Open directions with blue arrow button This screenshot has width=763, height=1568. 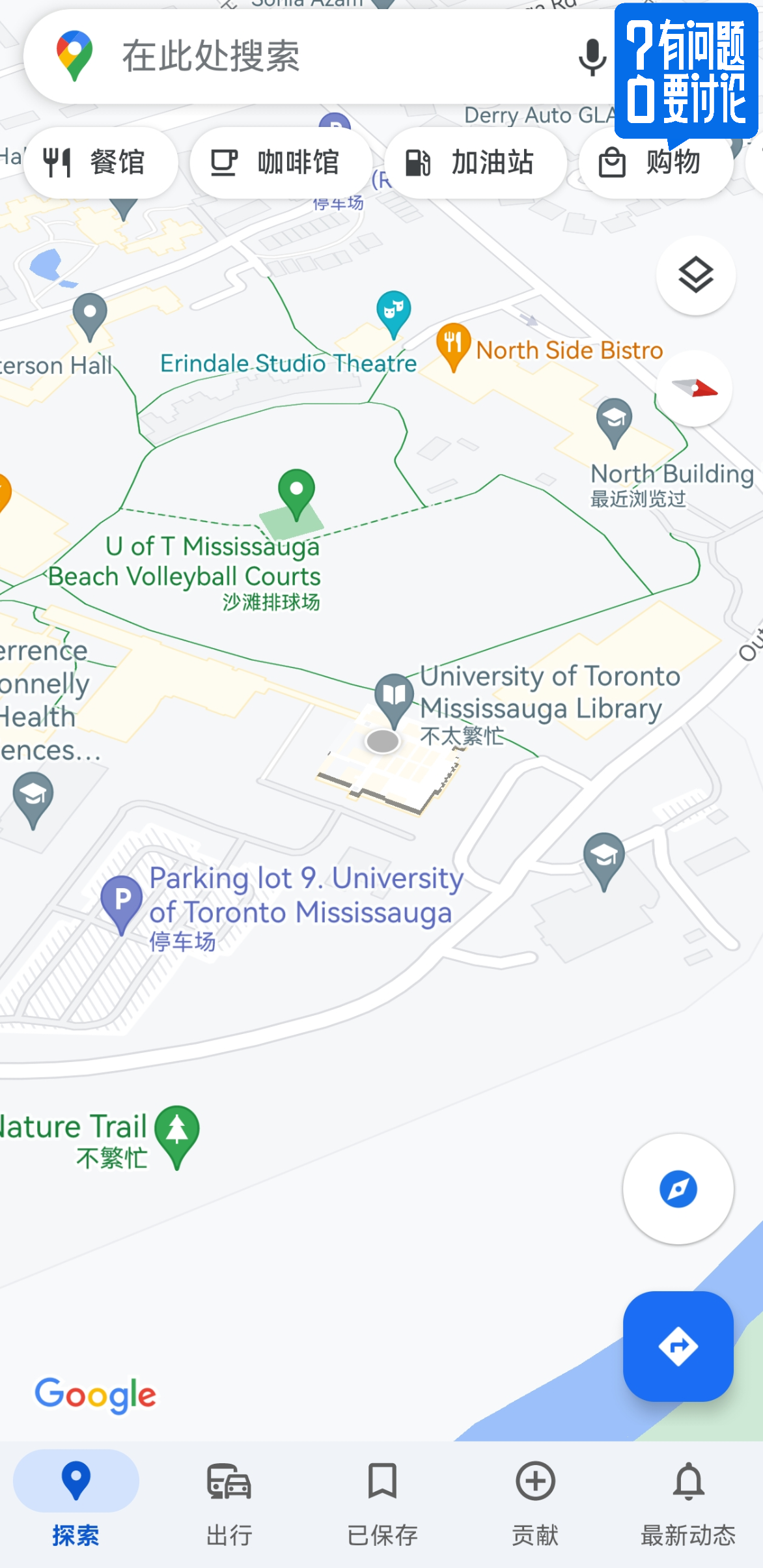tap(678, 1346)
